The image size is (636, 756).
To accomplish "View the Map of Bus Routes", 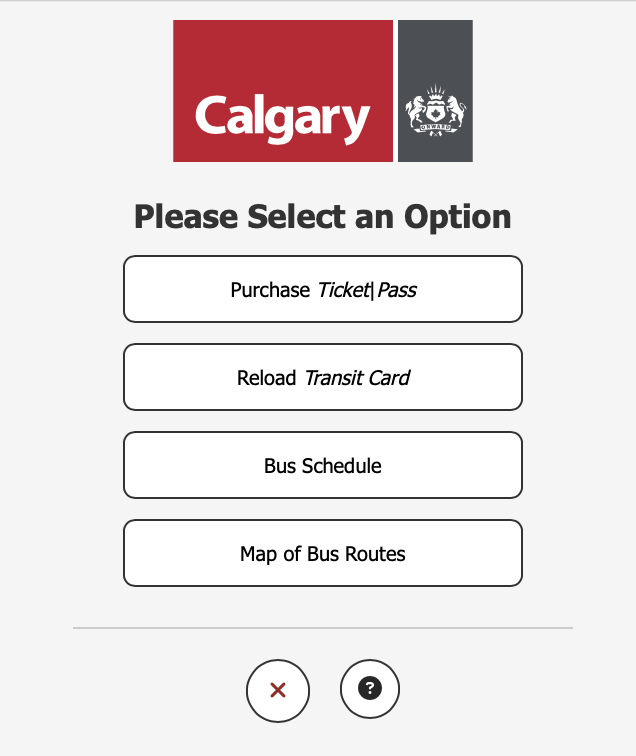I will coord(322,553).
